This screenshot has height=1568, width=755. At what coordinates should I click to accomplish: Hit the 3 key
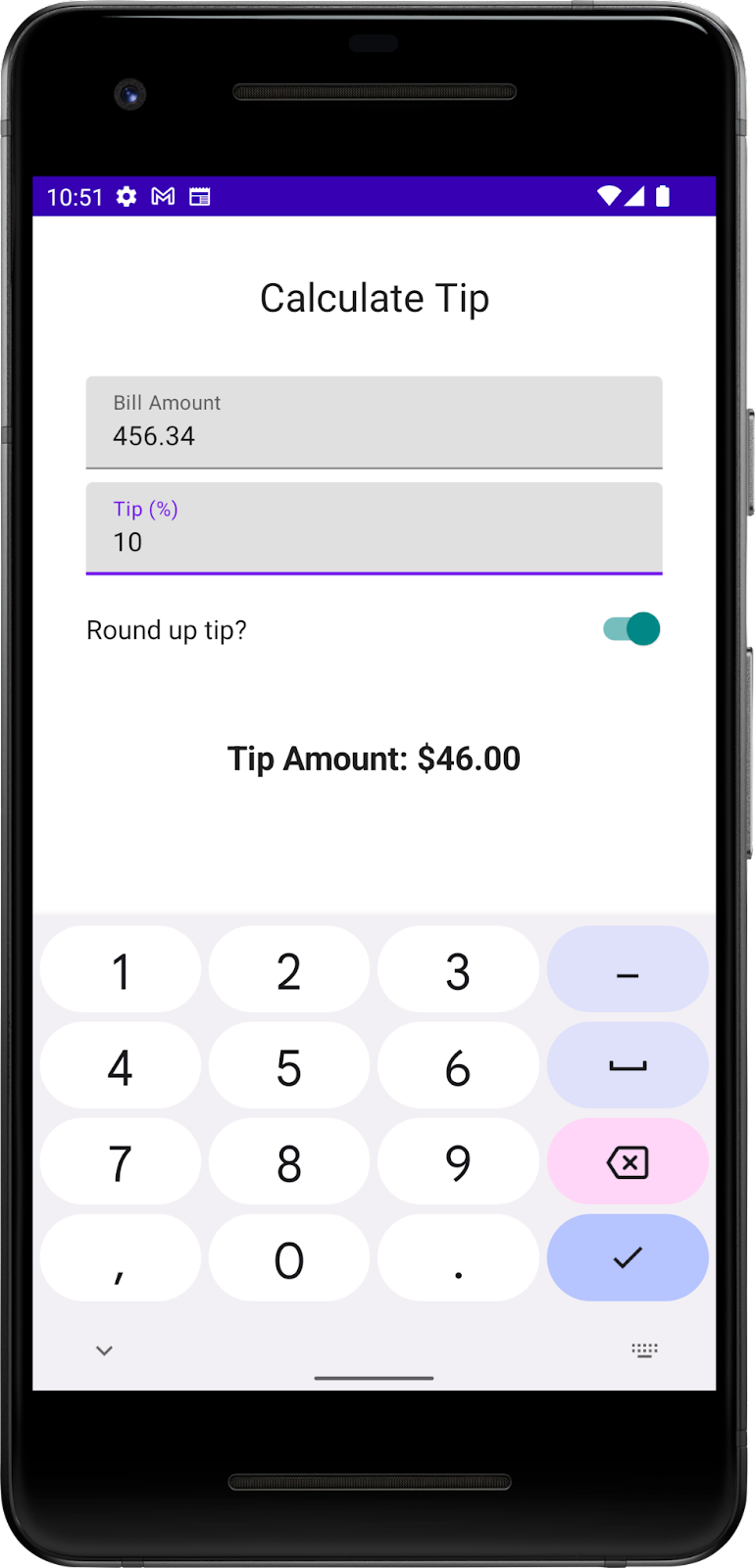458,970
